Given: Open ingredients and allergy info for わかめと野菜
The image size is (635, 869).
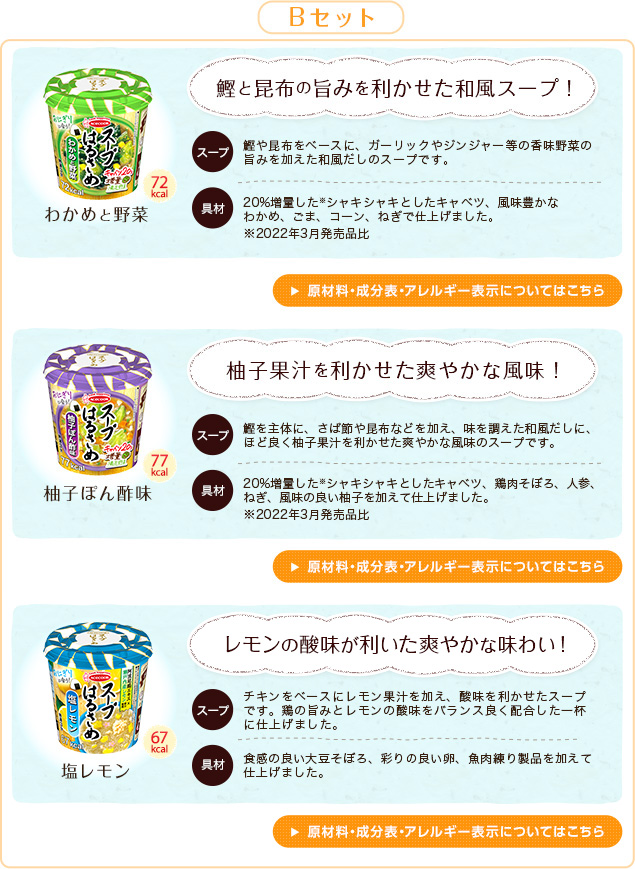Looking at the screenshot, I should pos(447,291).
